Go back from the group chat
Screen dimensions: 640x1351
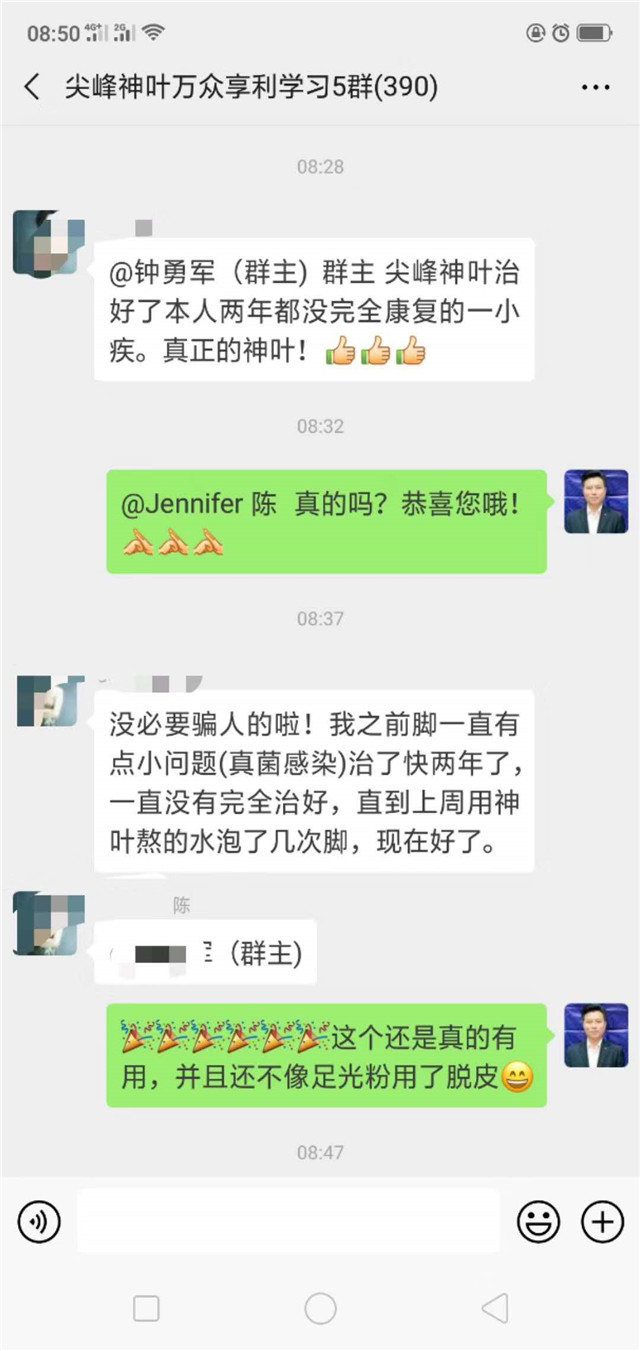coord(32,88)
